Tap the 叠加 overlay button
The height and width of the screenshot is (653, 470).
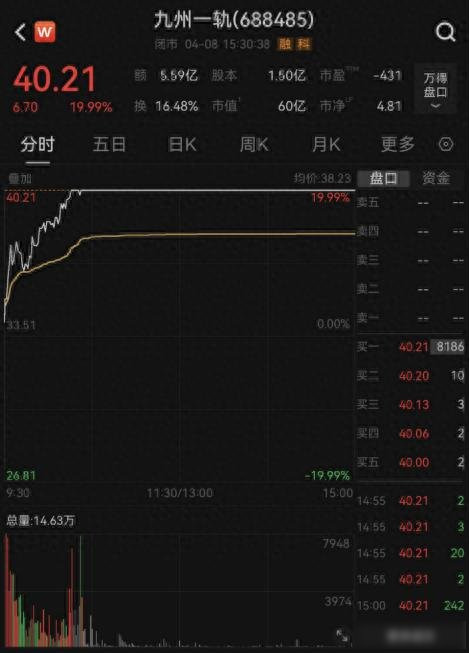[x=20, y=179]
